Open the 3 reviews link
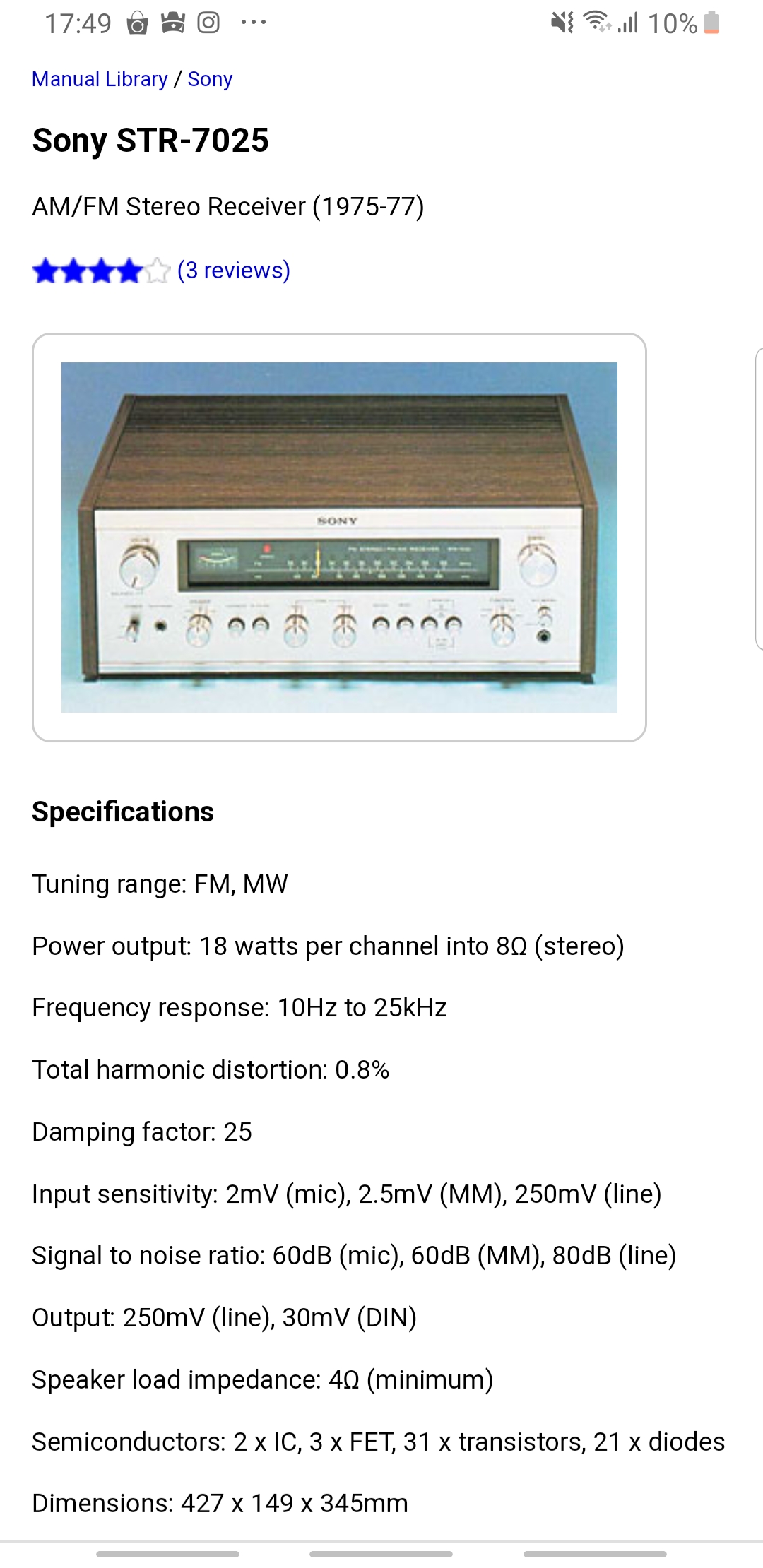Viewport: 763px width, 1568px height. pyautogui.click(x=233, y=271)
